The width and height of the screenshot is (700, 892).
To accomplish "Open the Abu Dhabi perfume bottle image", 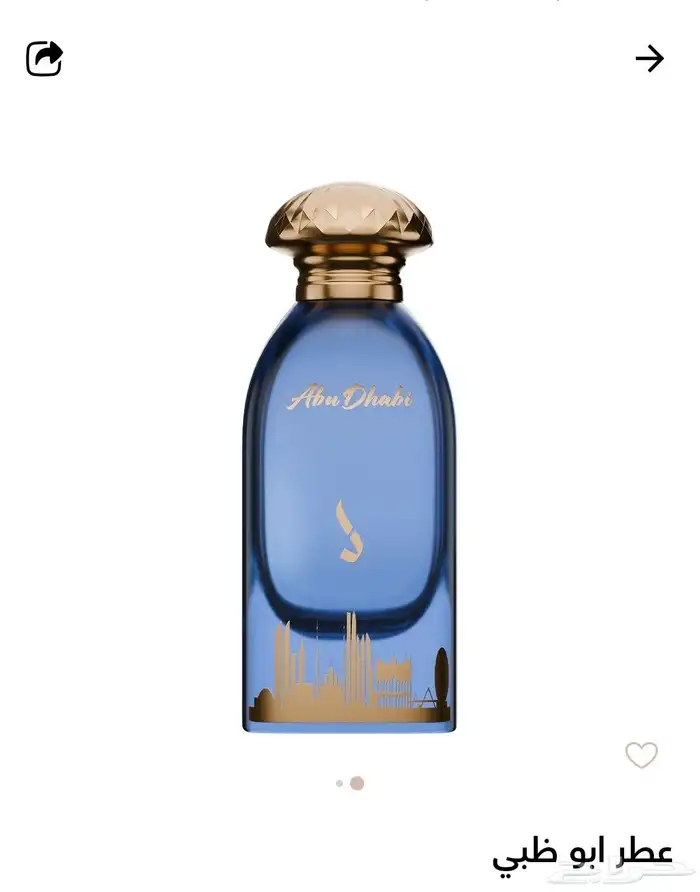I will [x=349, y=456].
